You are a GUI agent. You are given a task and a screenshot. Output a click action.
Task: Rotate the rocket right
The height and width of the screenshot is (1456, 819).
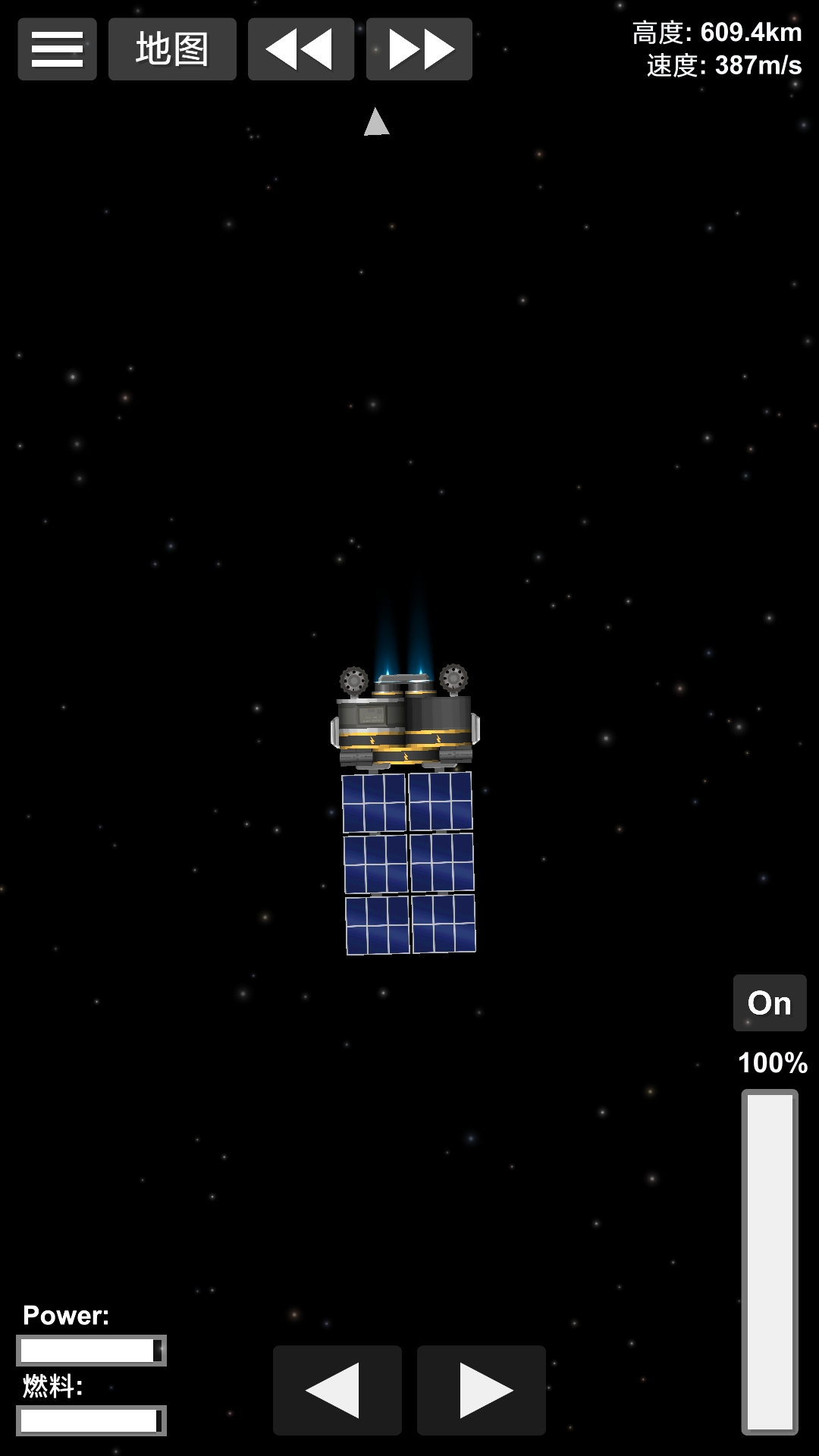click(x=481, y=1390)
